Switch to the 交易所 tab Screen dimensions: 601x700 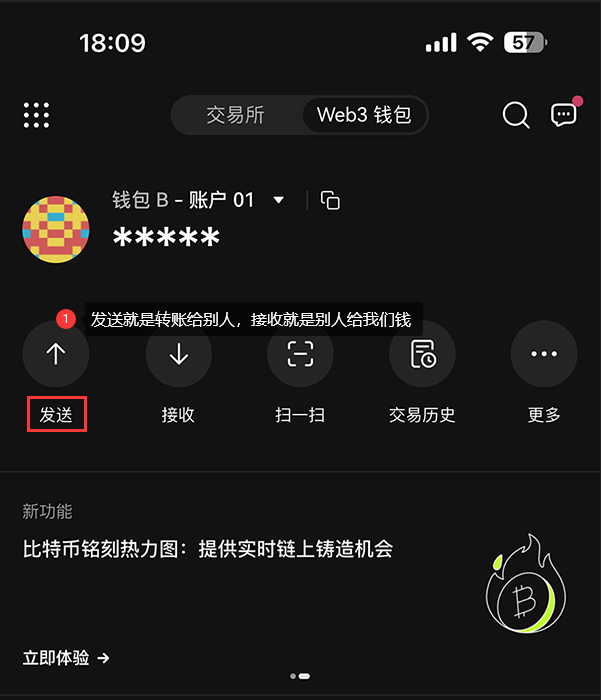point(235,115)
